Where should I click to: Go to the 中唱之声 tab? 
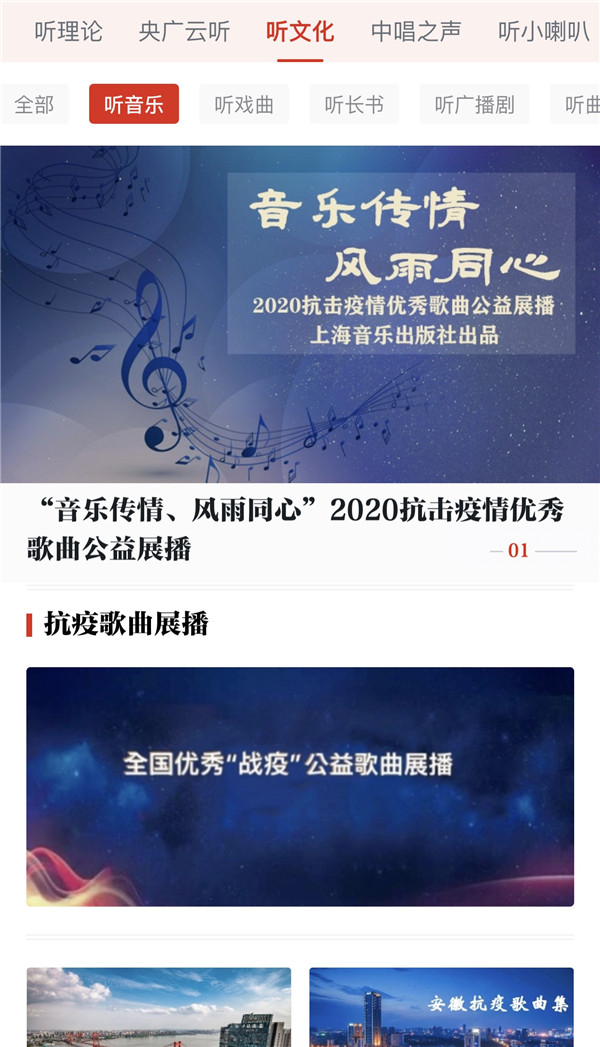416,32
